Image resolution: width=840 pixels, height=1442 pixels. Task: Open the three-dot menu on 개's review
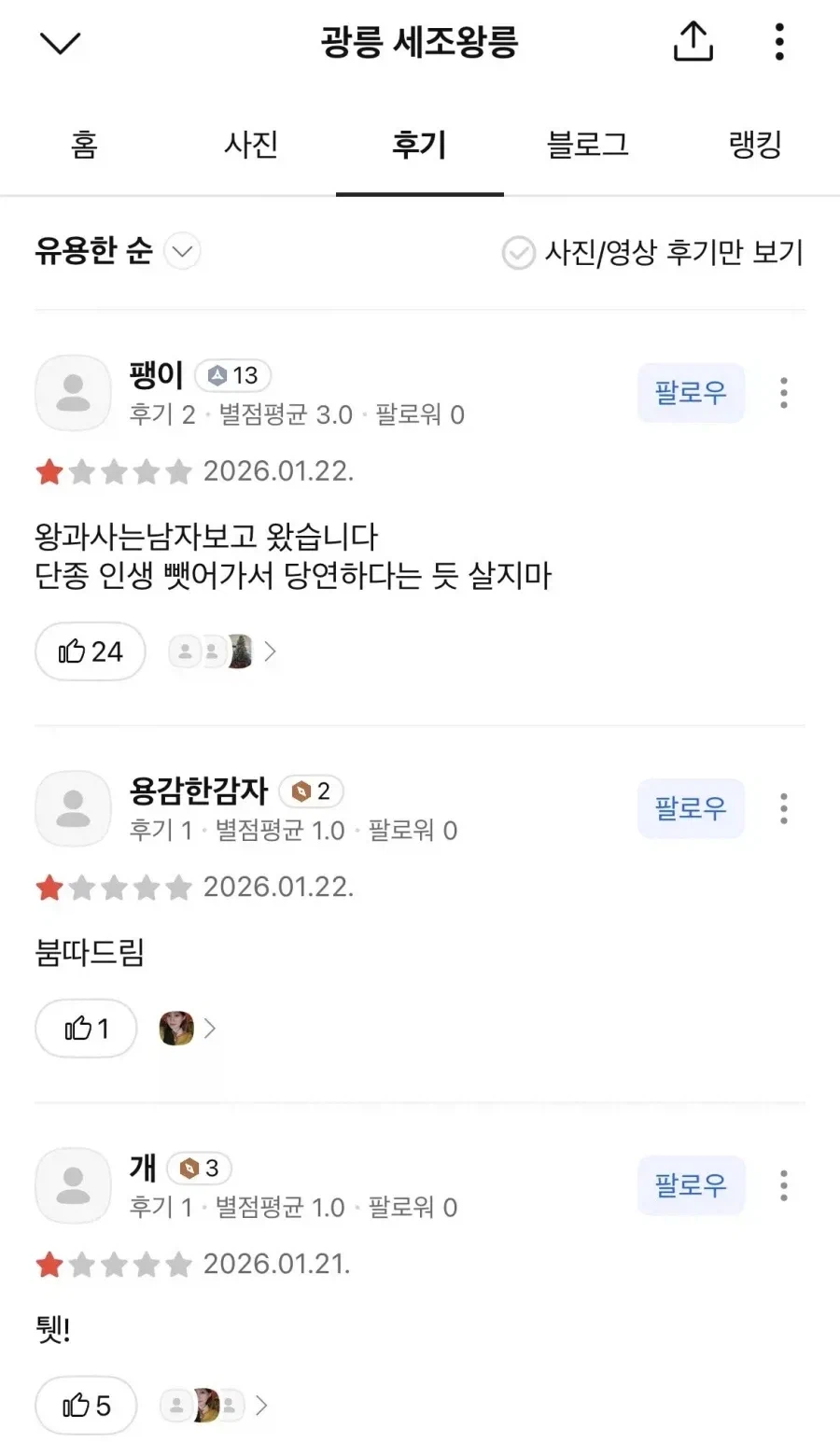click(784, 1185)
